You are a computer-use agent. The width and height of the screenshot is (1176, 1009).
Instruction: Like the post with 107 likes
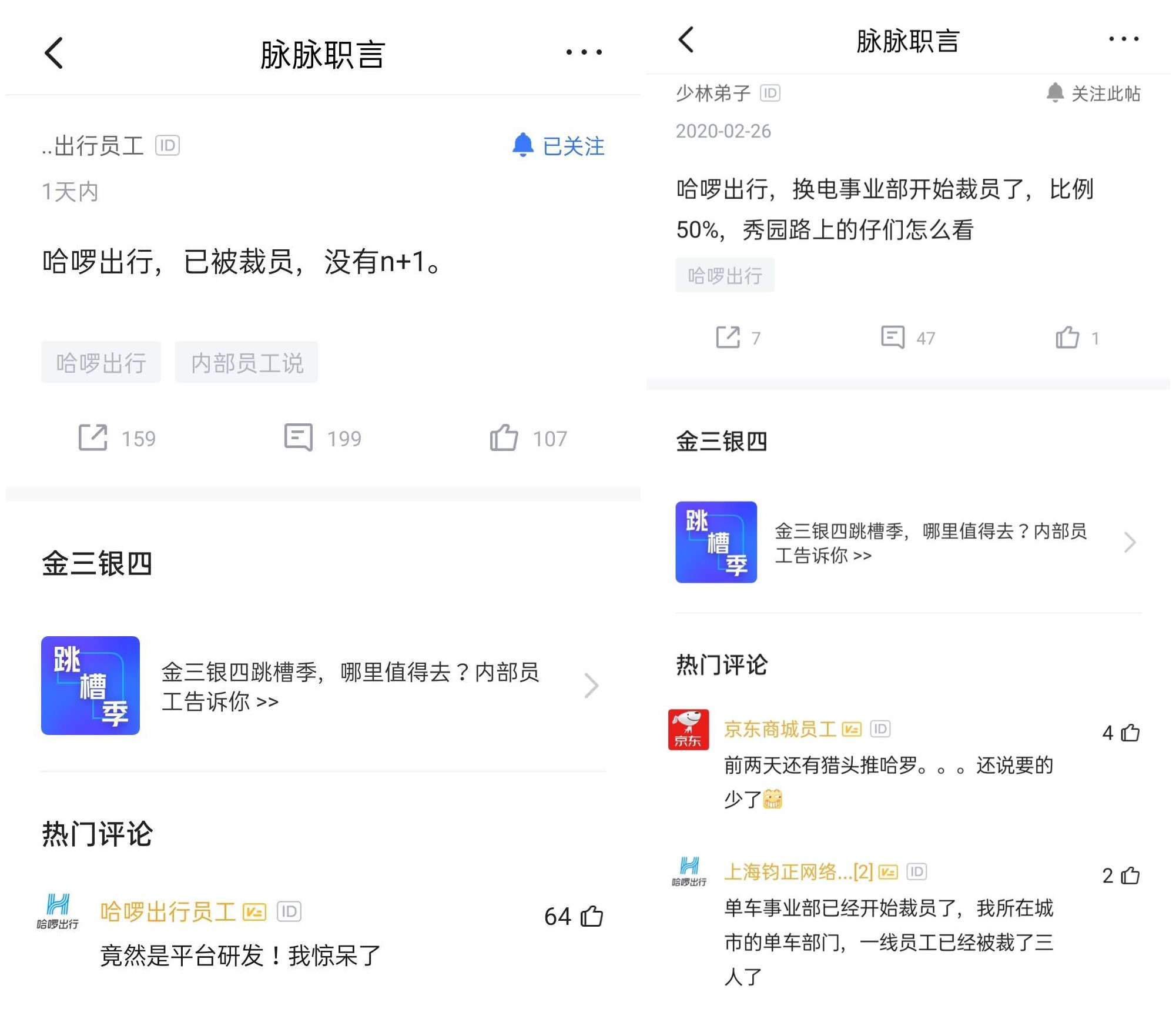(504, 438)
